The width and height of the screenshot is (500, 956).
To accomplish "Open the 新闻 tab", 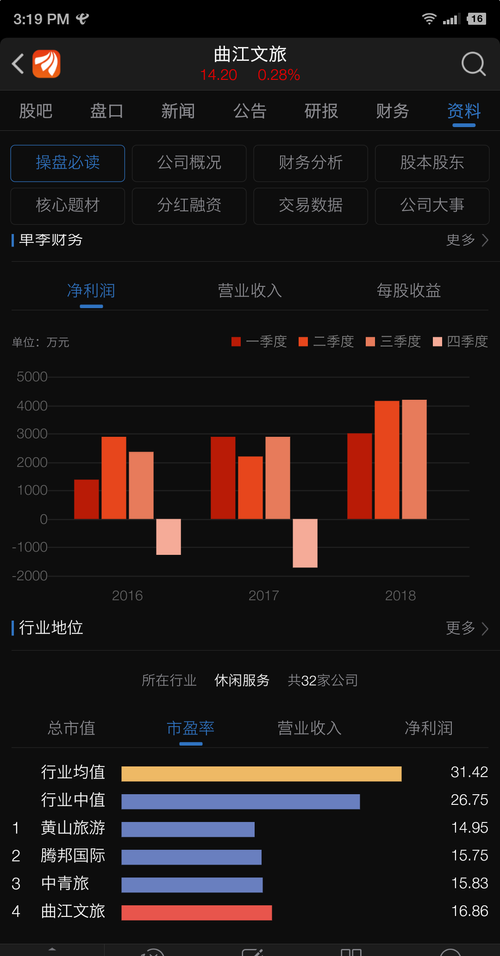I will pyautogui.click(x=178, y=111).
